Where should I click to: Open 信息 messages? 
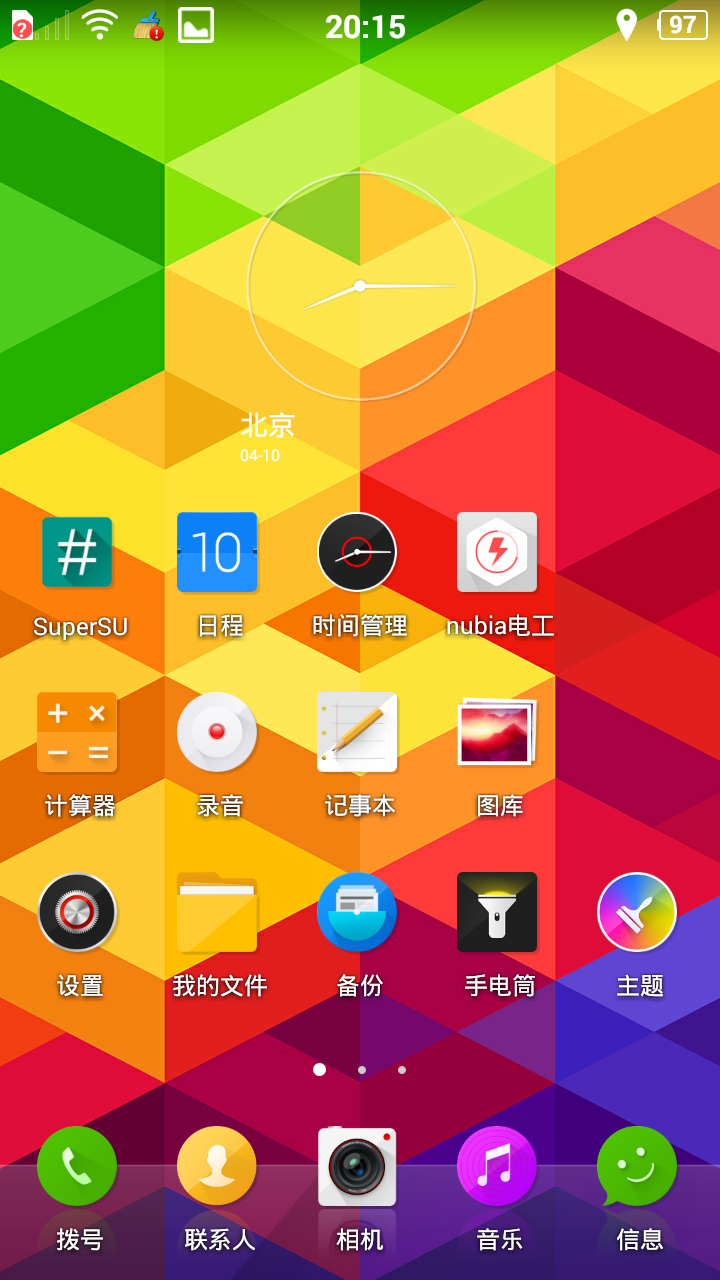point(637,1166)
